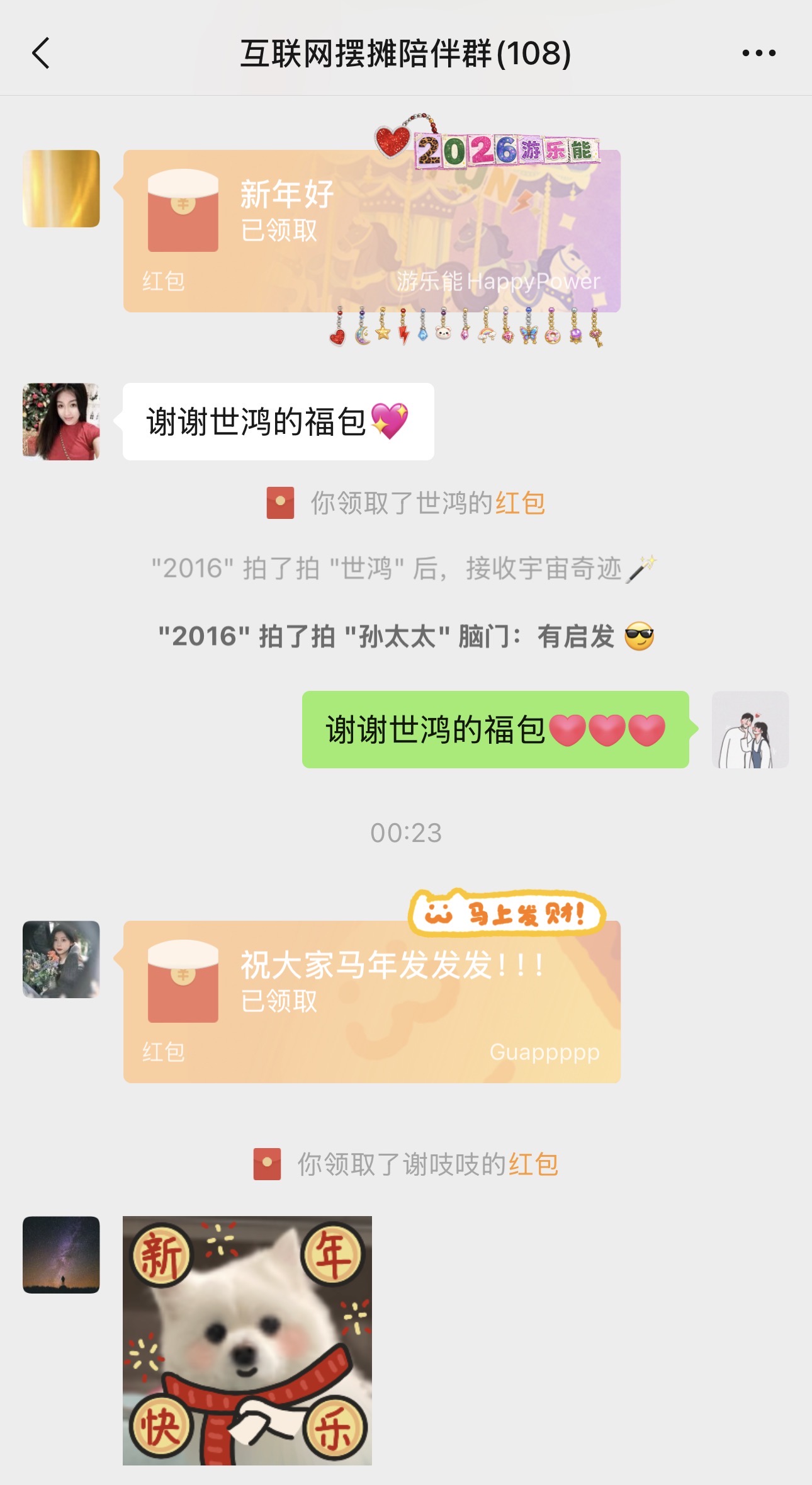
Task: Open Guappppp red packet sender's avatar
Action: coord(61,959)
